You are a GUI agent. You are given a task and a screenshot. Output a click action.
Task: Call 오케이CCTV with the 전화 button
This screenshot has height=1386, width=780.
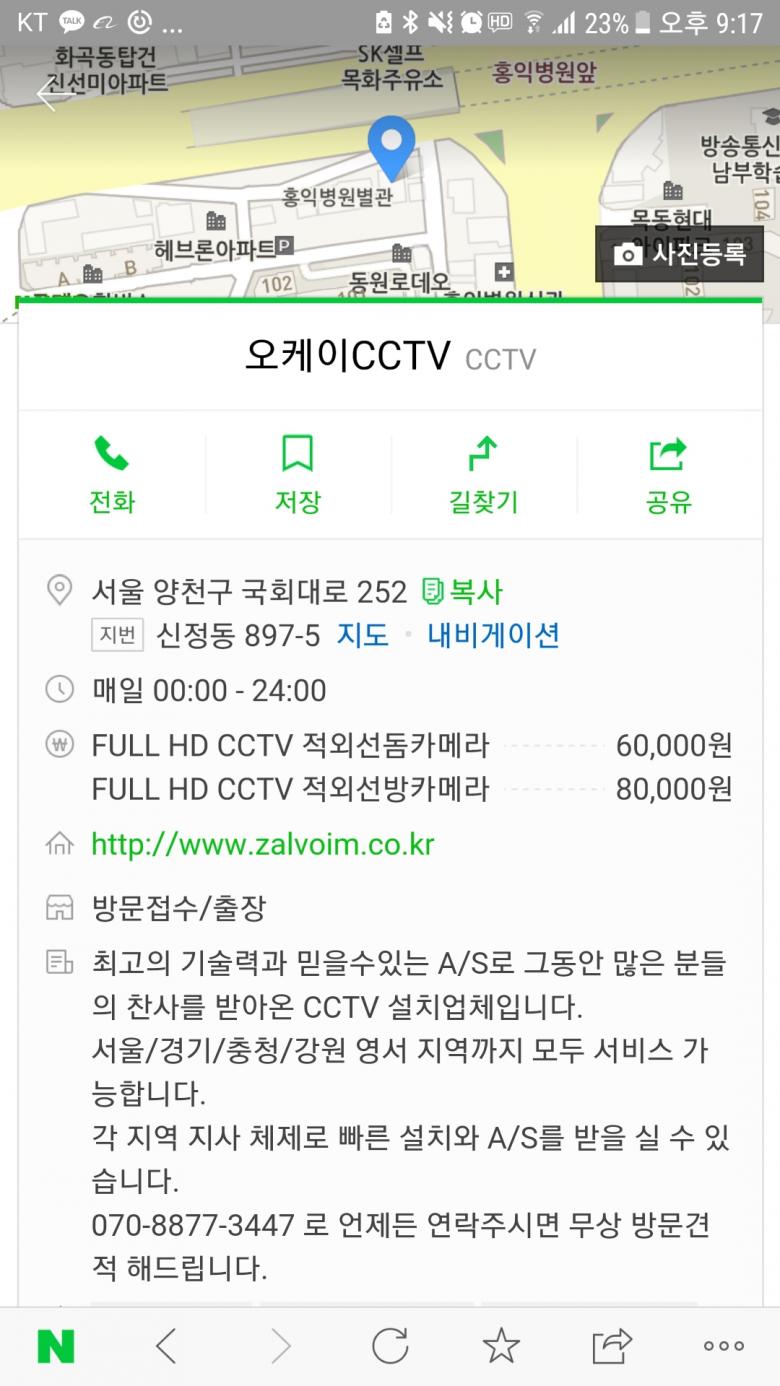point(112,474)
